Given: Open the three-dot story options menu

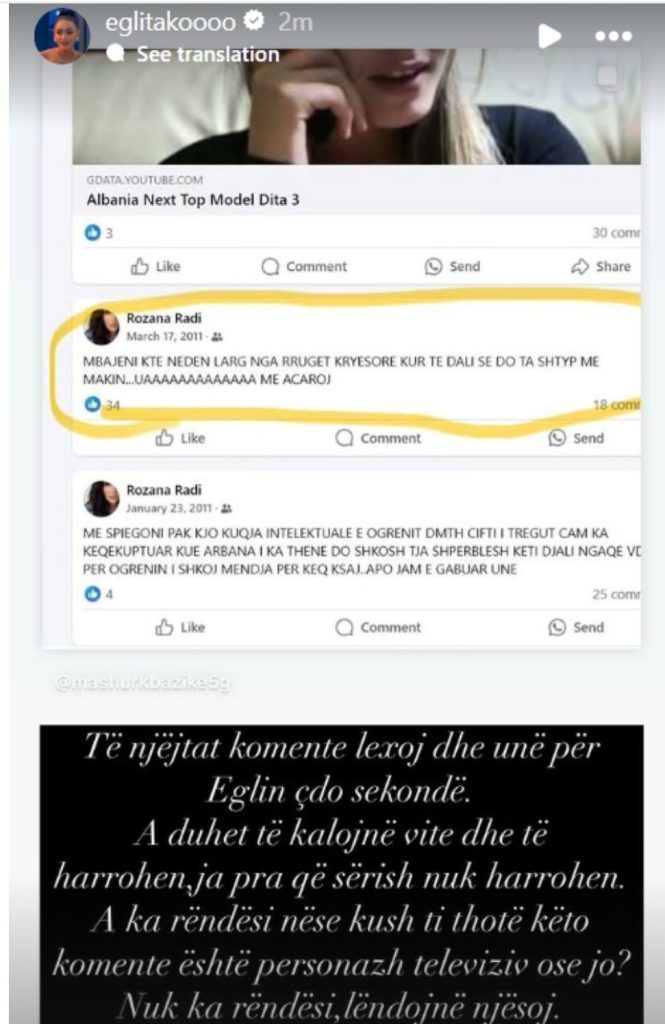Looking at the screenshot, I should point(613,36).
